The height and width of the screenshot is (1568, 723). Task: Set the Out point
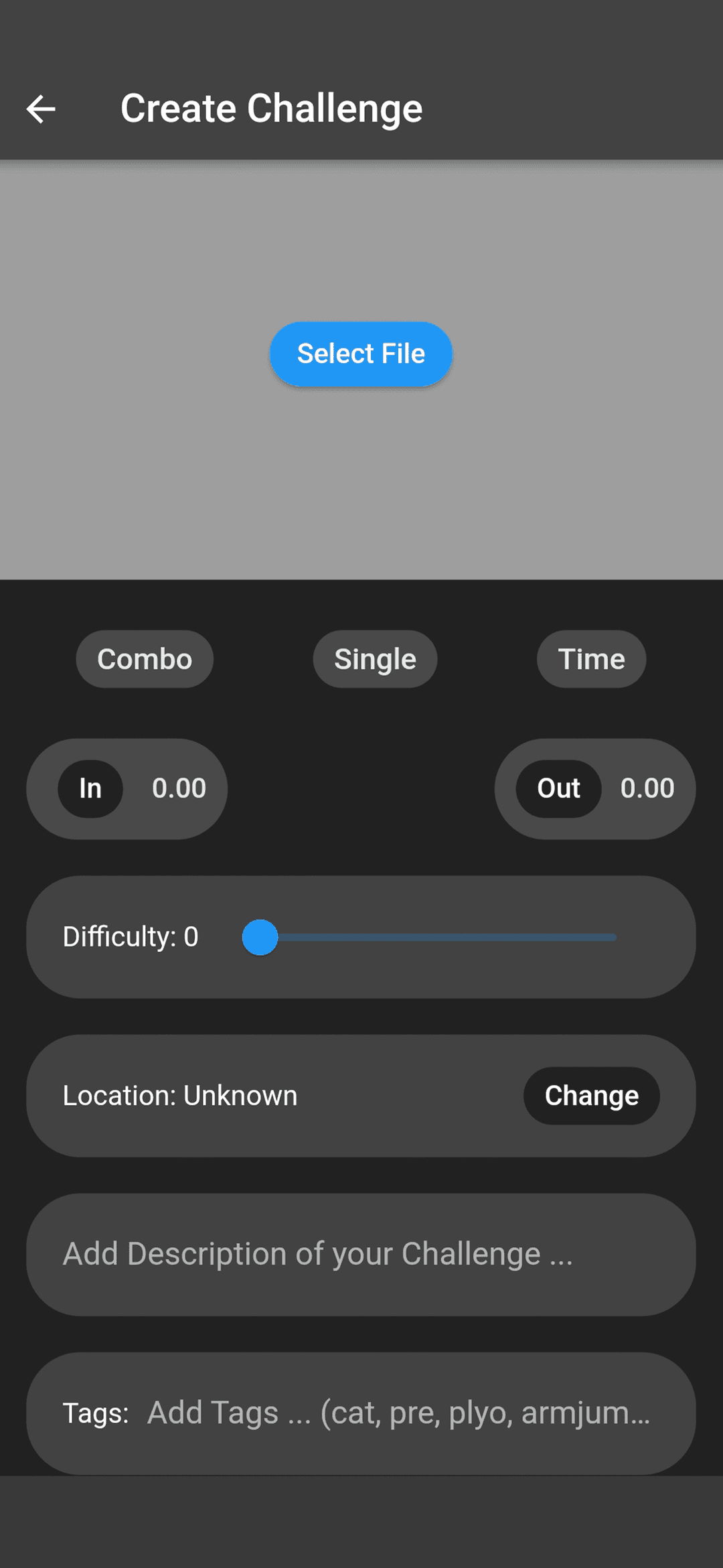558,788
